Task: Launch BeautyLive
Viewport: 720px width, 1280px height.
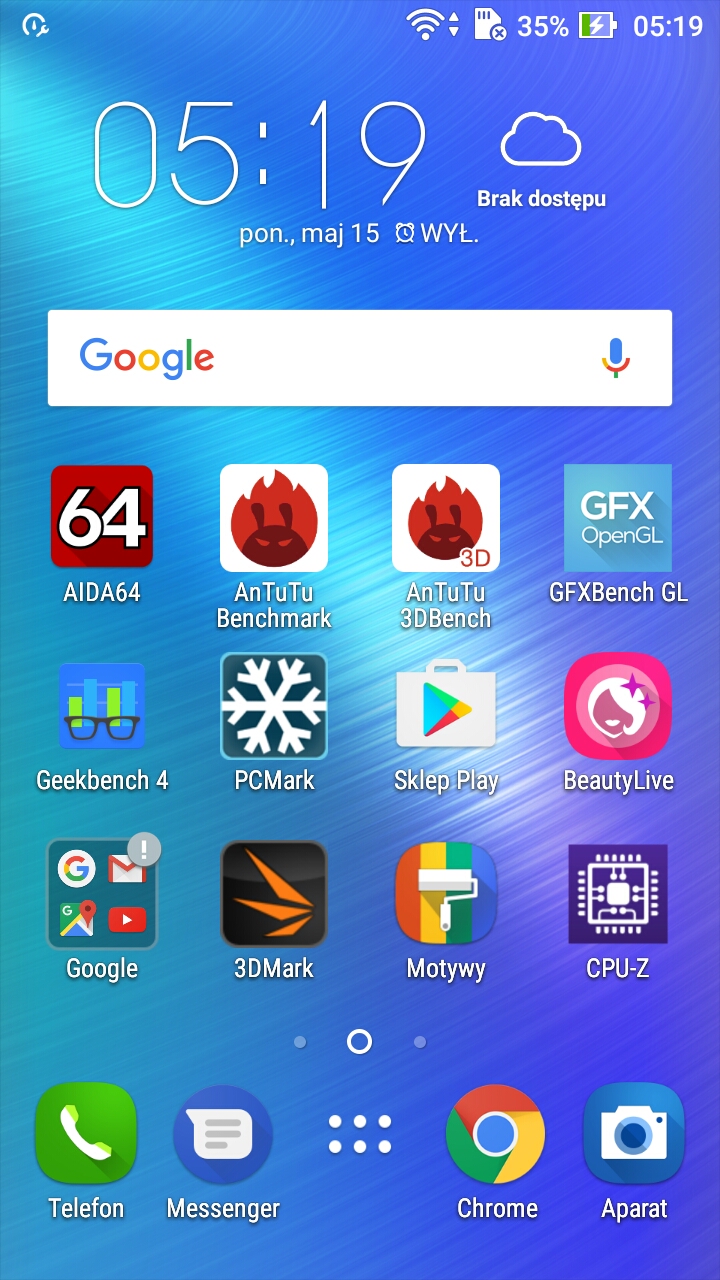Action: [x=618, y=706]
